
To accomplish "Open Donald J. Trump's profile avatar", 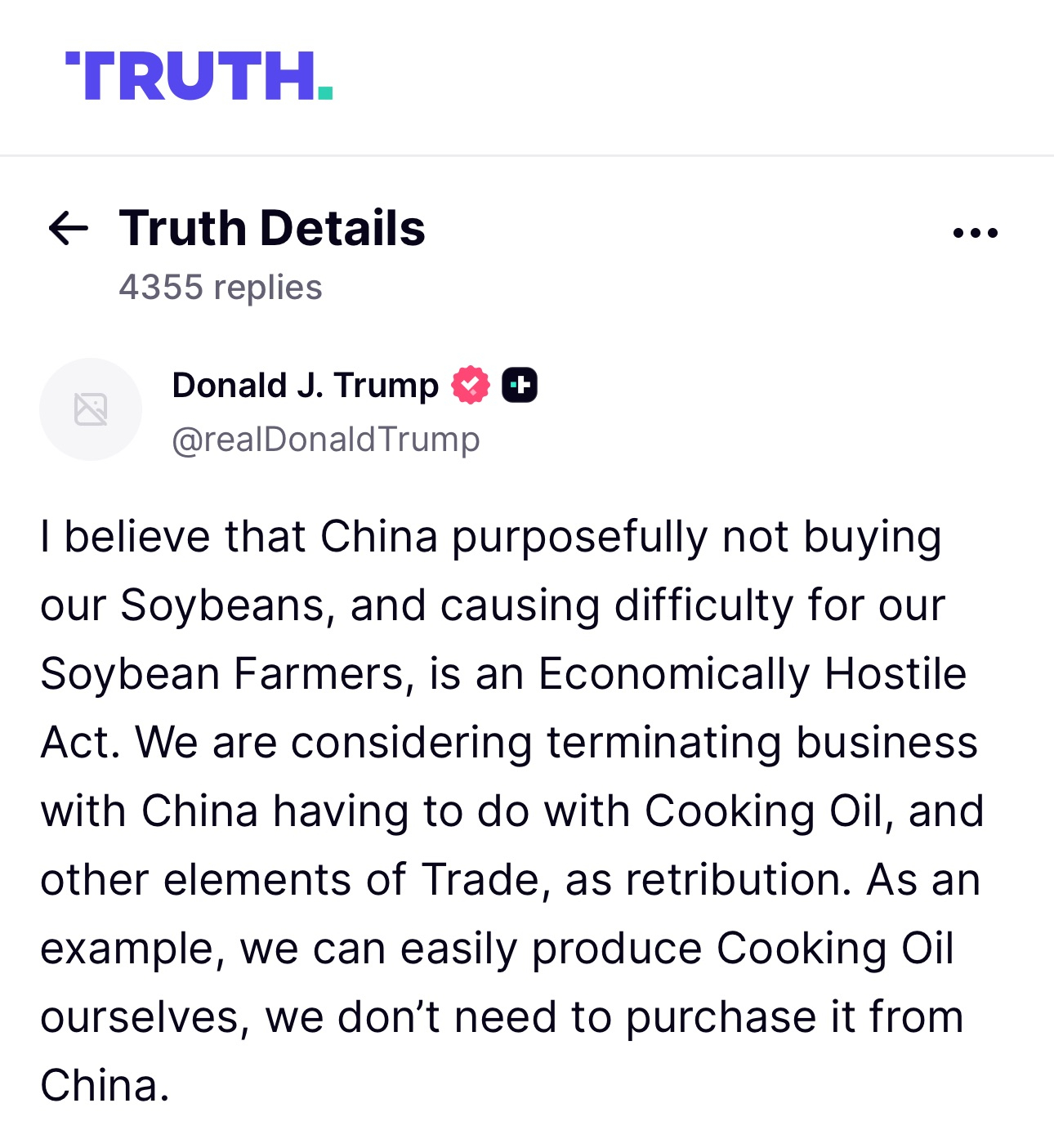I will [91, 409].
